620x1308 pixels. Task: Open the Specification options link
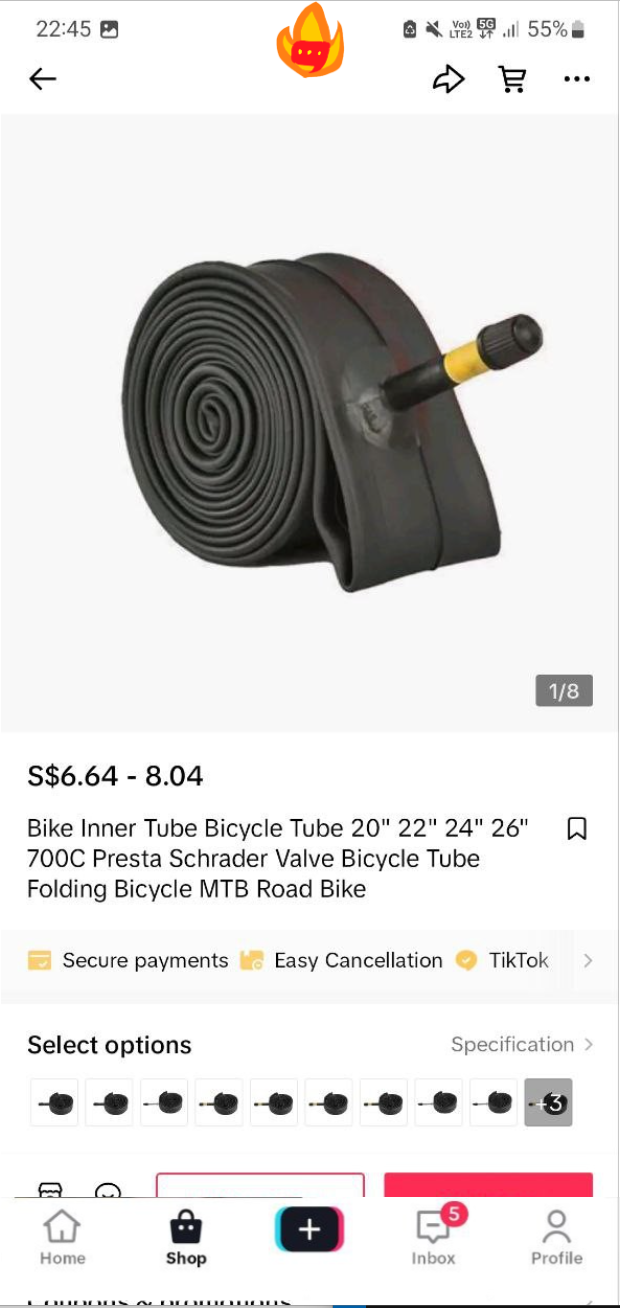[521, 1044]
